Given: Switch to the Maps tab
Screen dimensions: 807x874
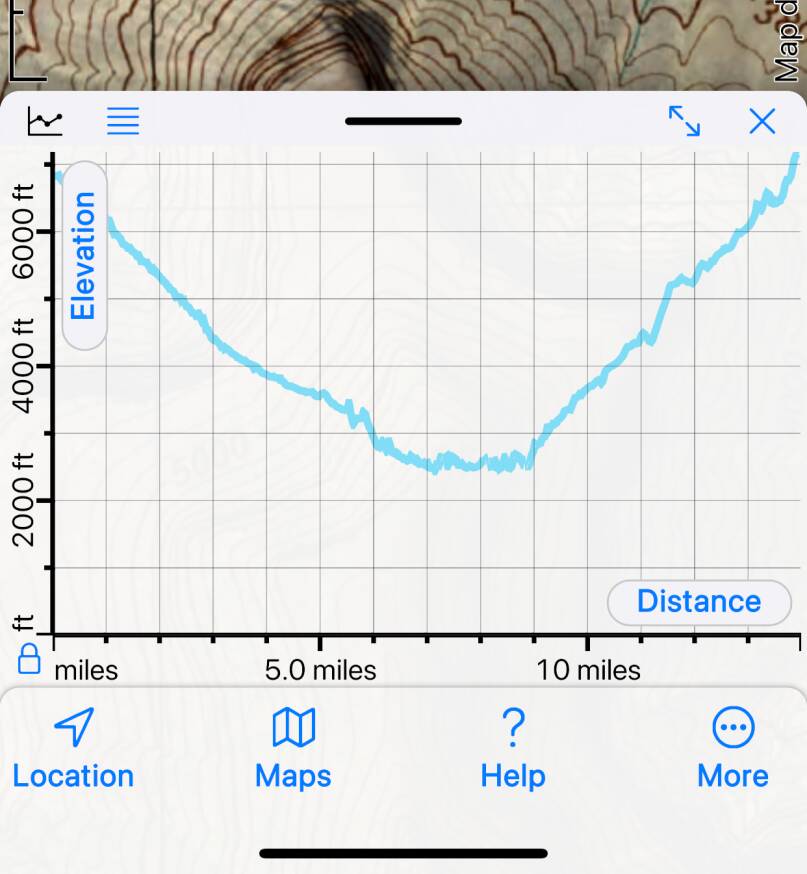Looking at the screenshot, I should pyautogui.click(x=293, y=748).
